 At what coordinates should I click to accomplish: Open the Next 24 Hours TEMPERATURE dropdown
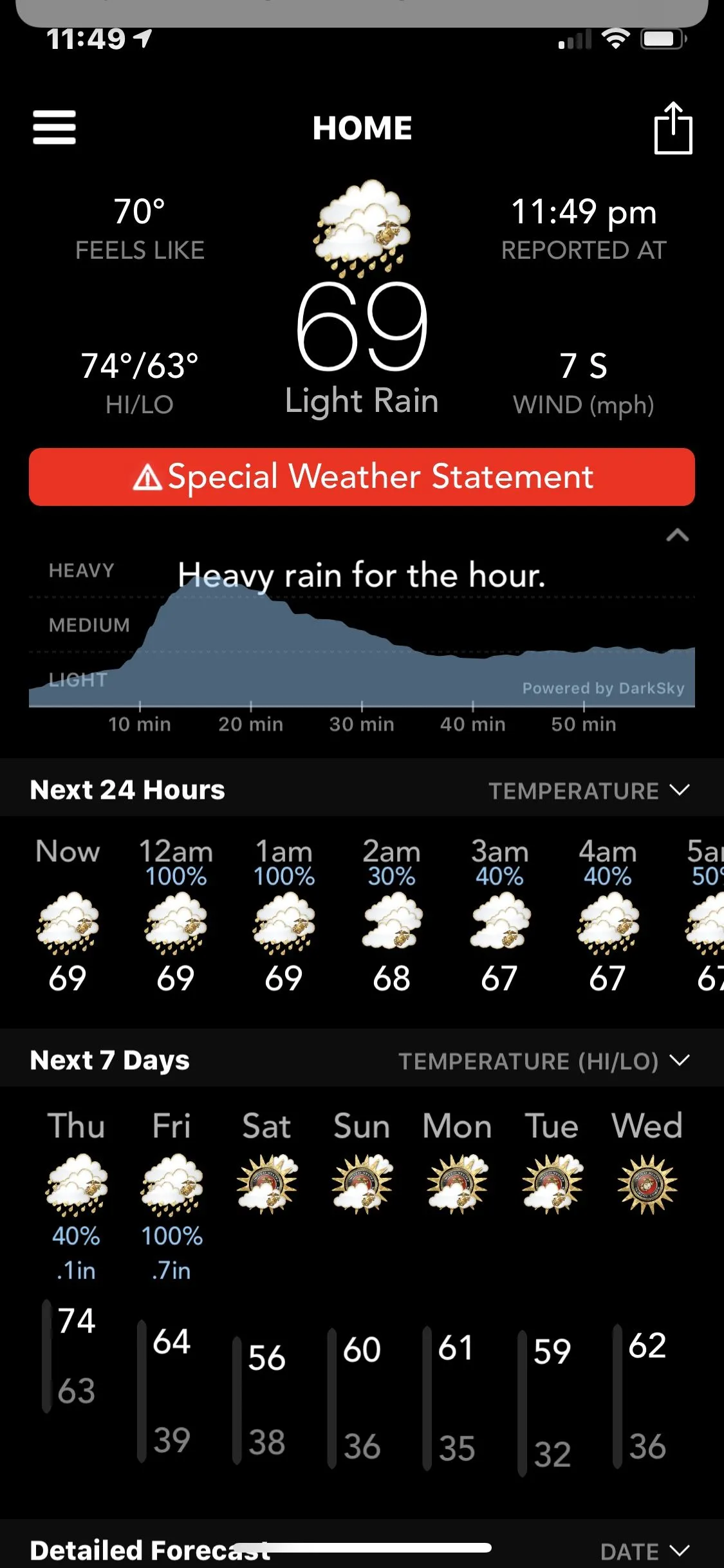tap(589, 790)
